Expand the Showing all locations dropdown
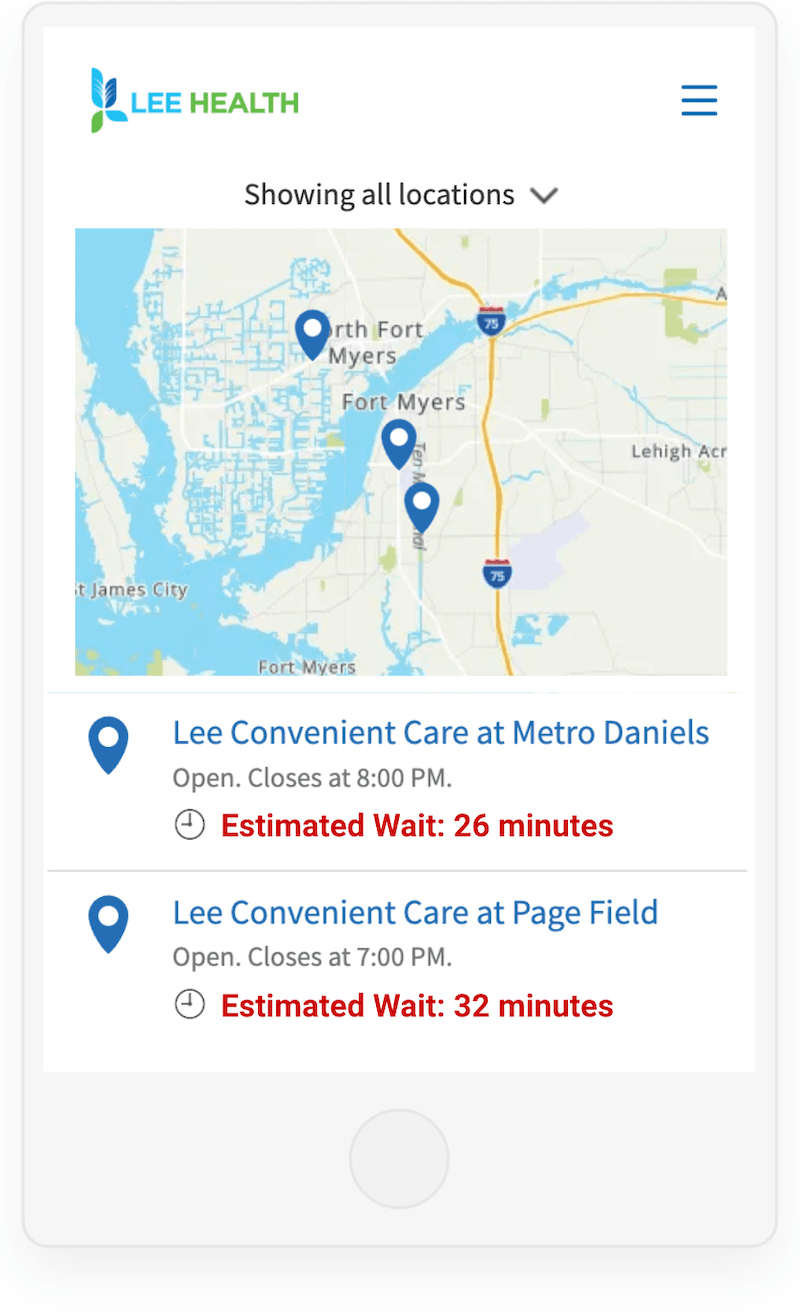 tap(401, 194)
